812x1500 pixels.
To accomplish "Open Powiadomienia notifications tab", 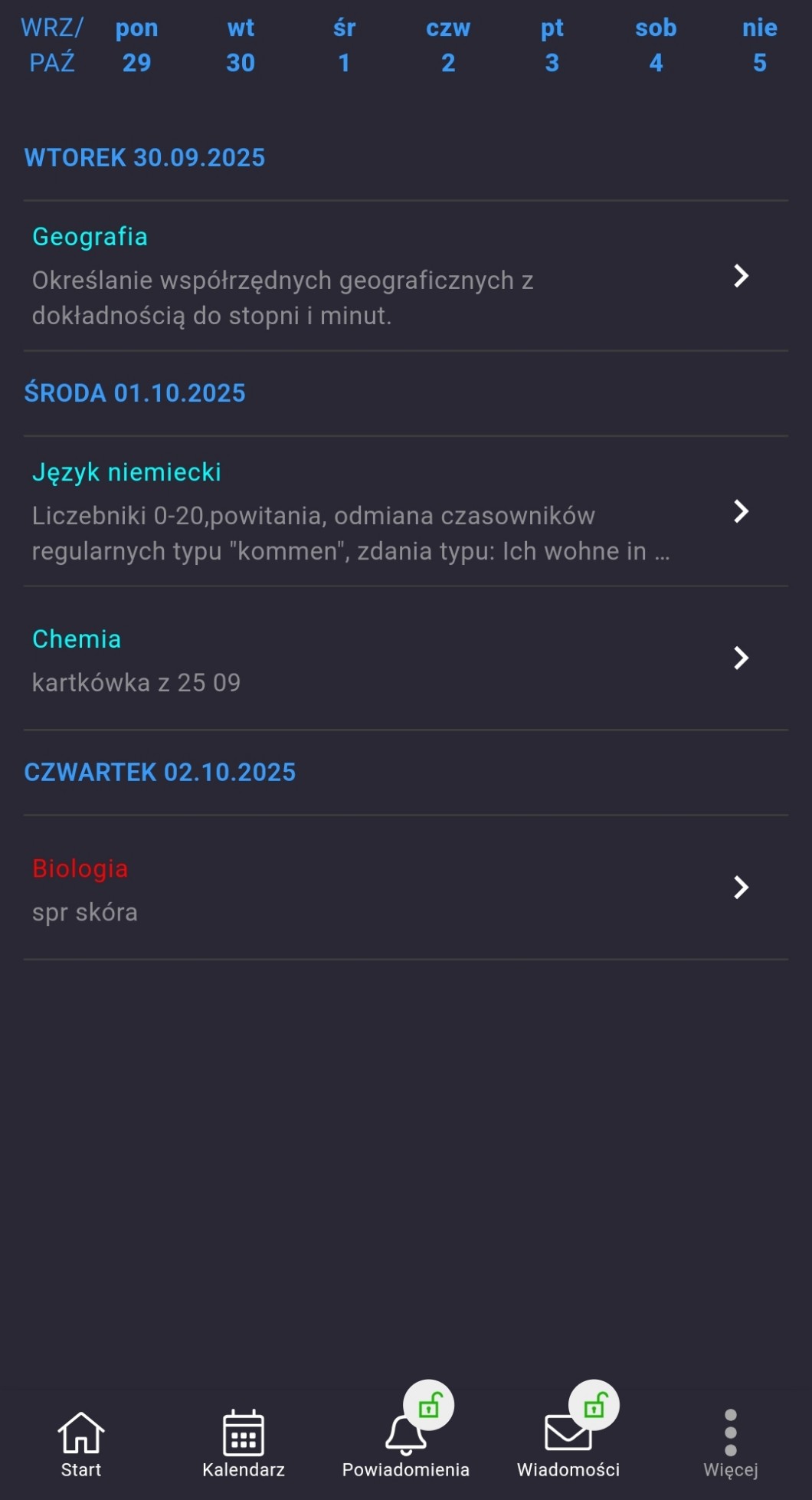I will tap(405, 1443).
